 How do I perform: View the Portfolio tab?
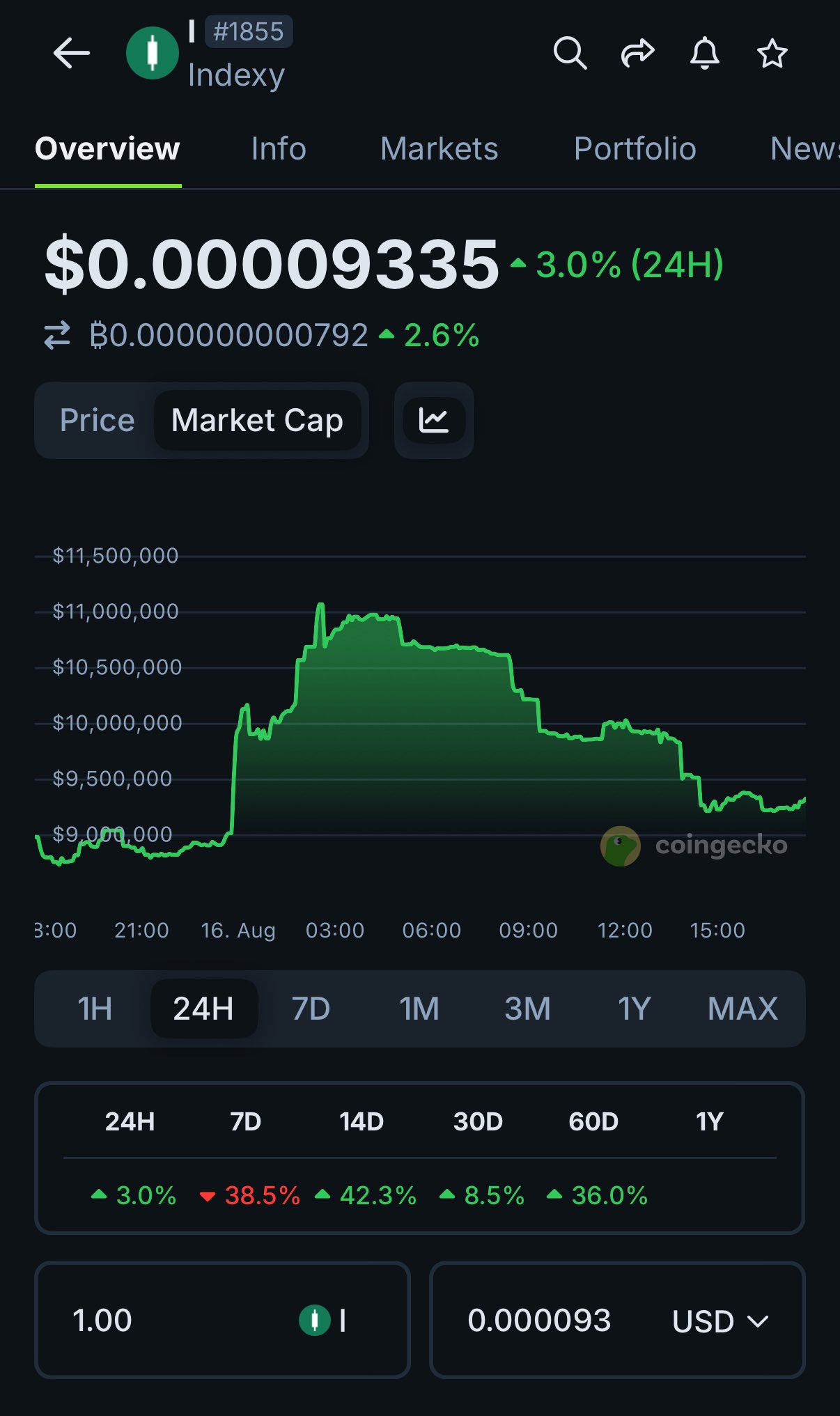click(635, 149)
